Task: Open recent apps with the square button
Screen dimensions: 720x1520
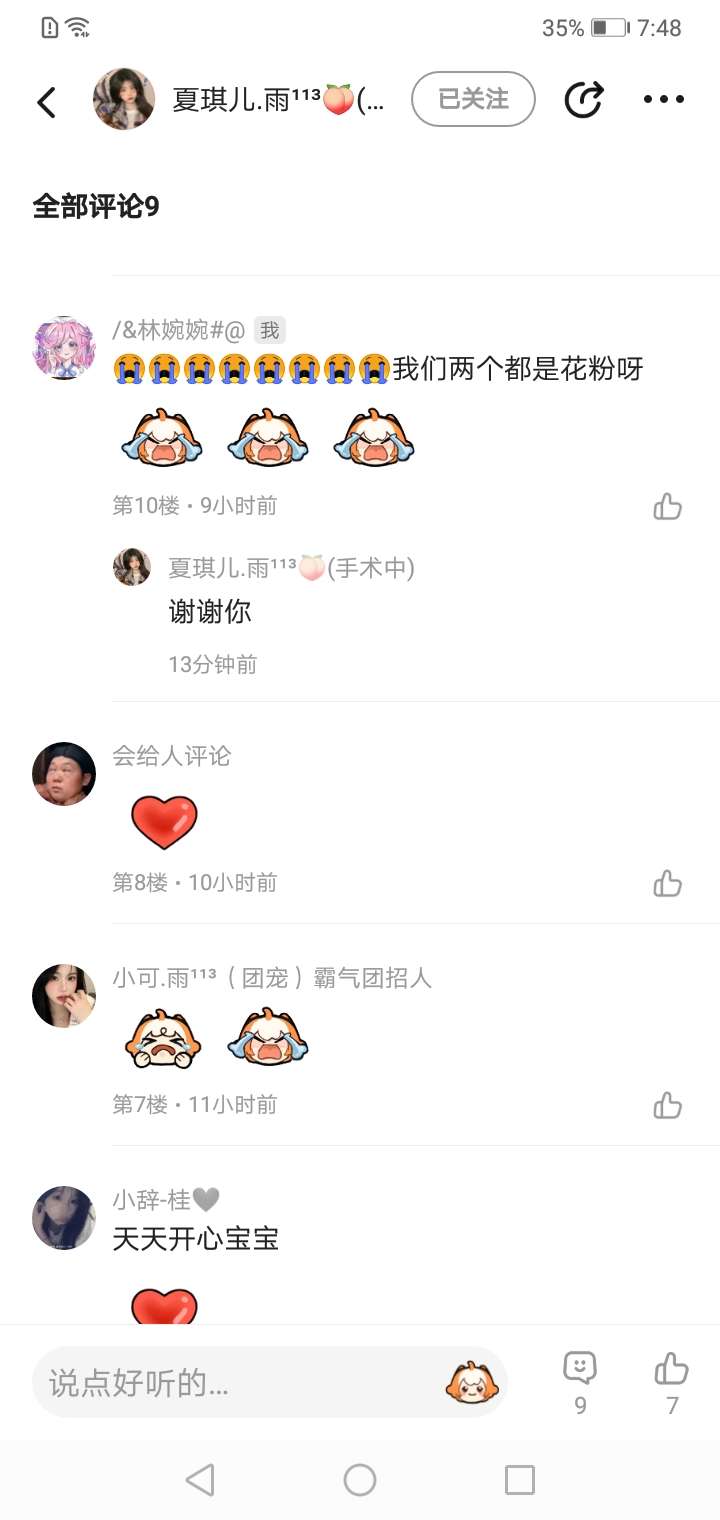Action: click(520, 1480)
